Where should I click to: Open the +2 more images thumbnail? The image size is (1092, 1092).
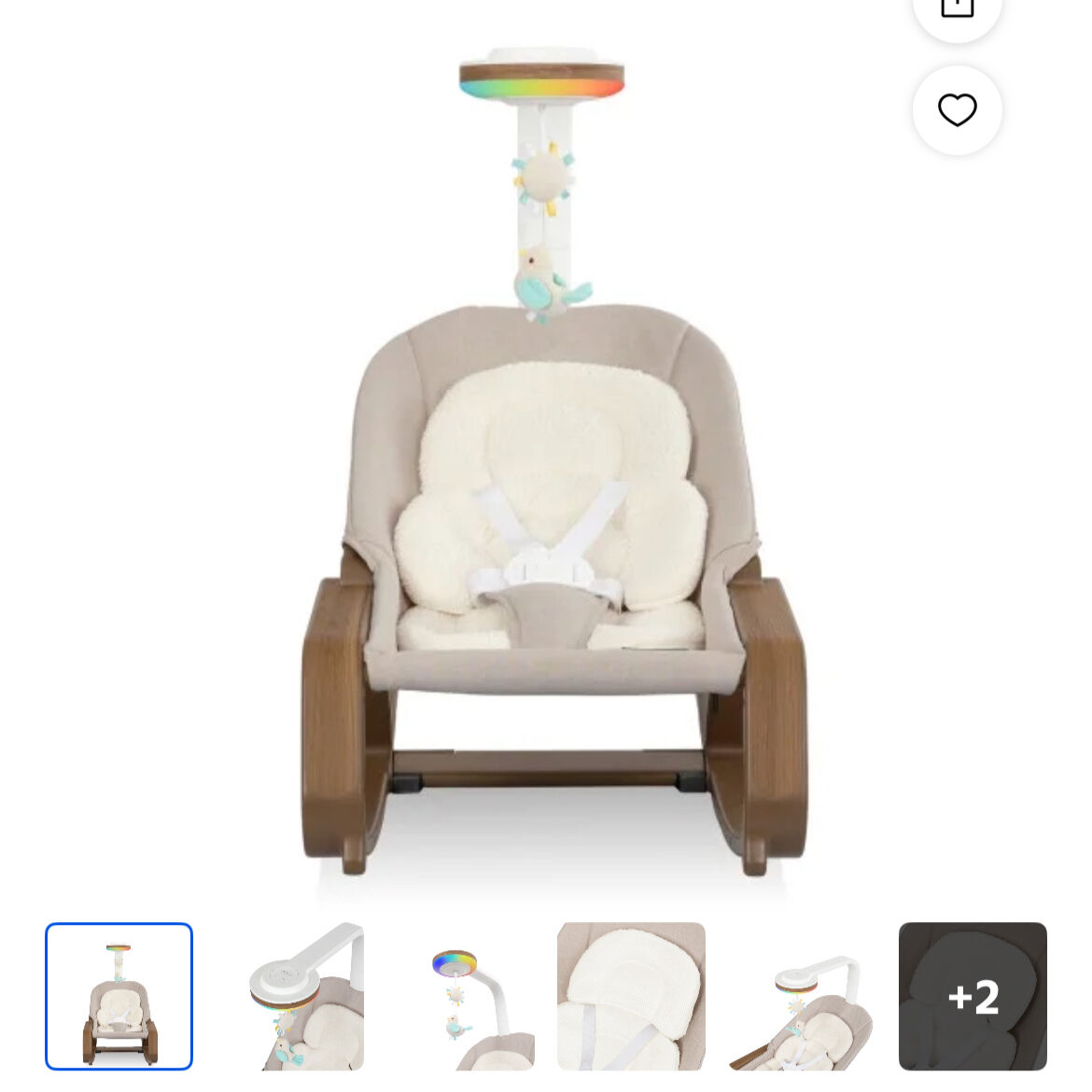point(973,996)
